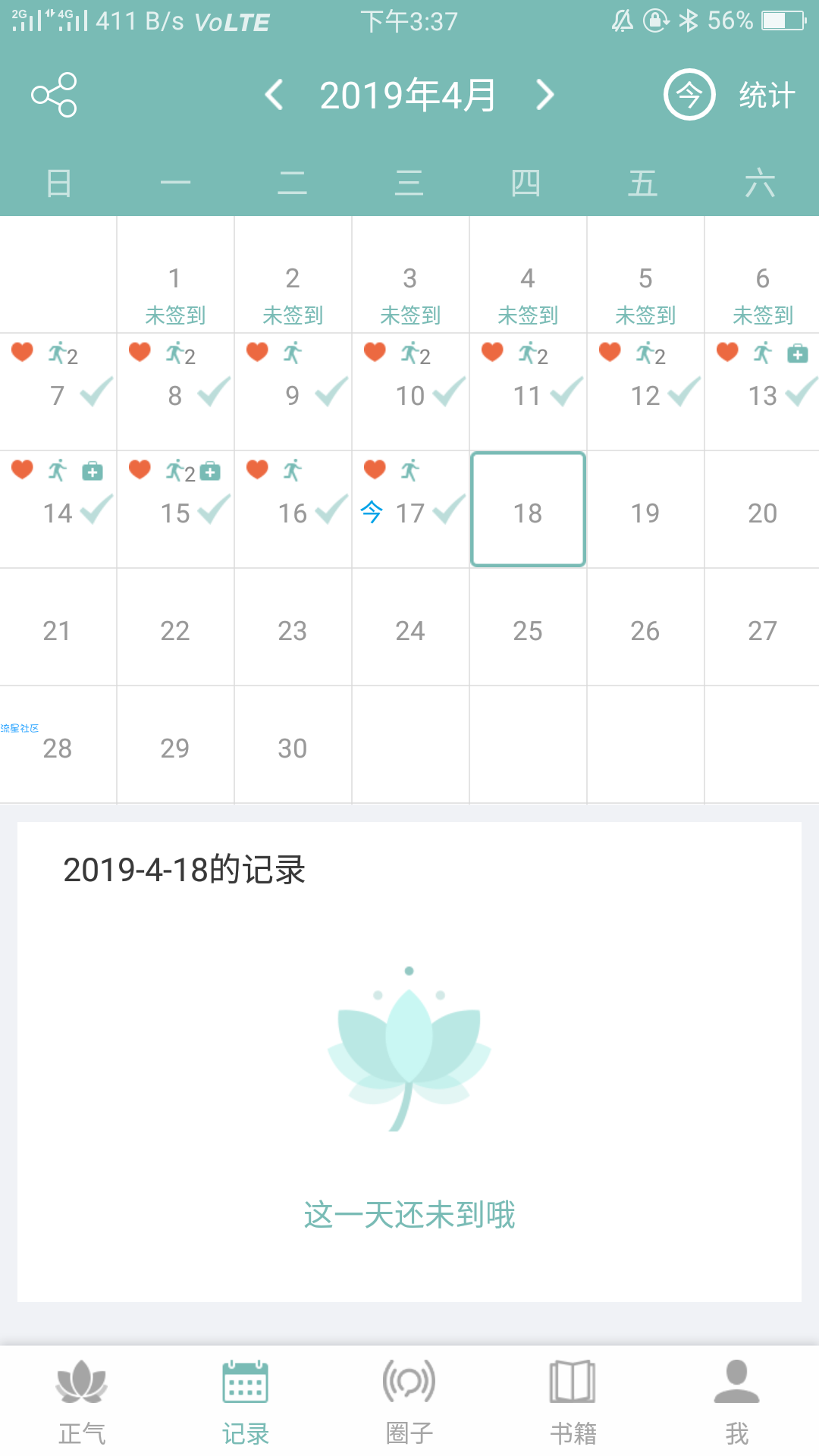Select April 24 on the calendar
The image size is (819, 1456).
(409, 630)
